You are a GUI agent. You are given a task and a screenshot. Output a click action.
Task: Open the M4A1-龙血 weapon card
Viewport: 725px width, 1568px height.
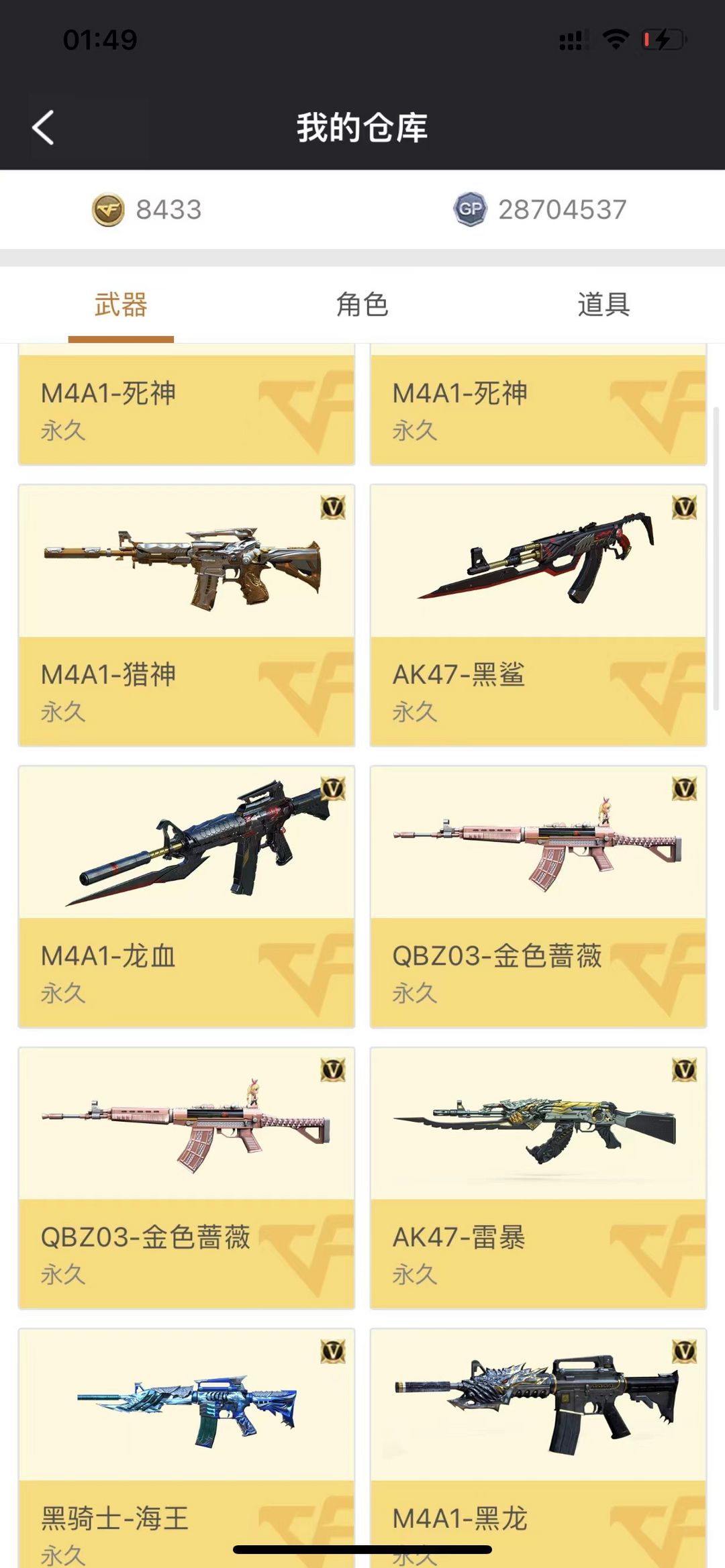point(187,896)
